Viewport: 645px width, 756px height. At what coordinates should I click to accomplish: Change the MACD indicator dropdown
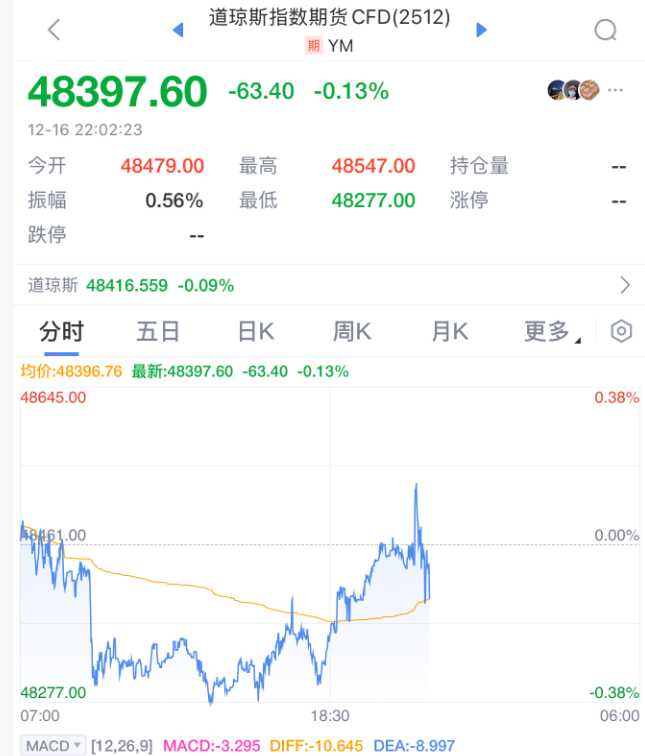coord(54,745)
